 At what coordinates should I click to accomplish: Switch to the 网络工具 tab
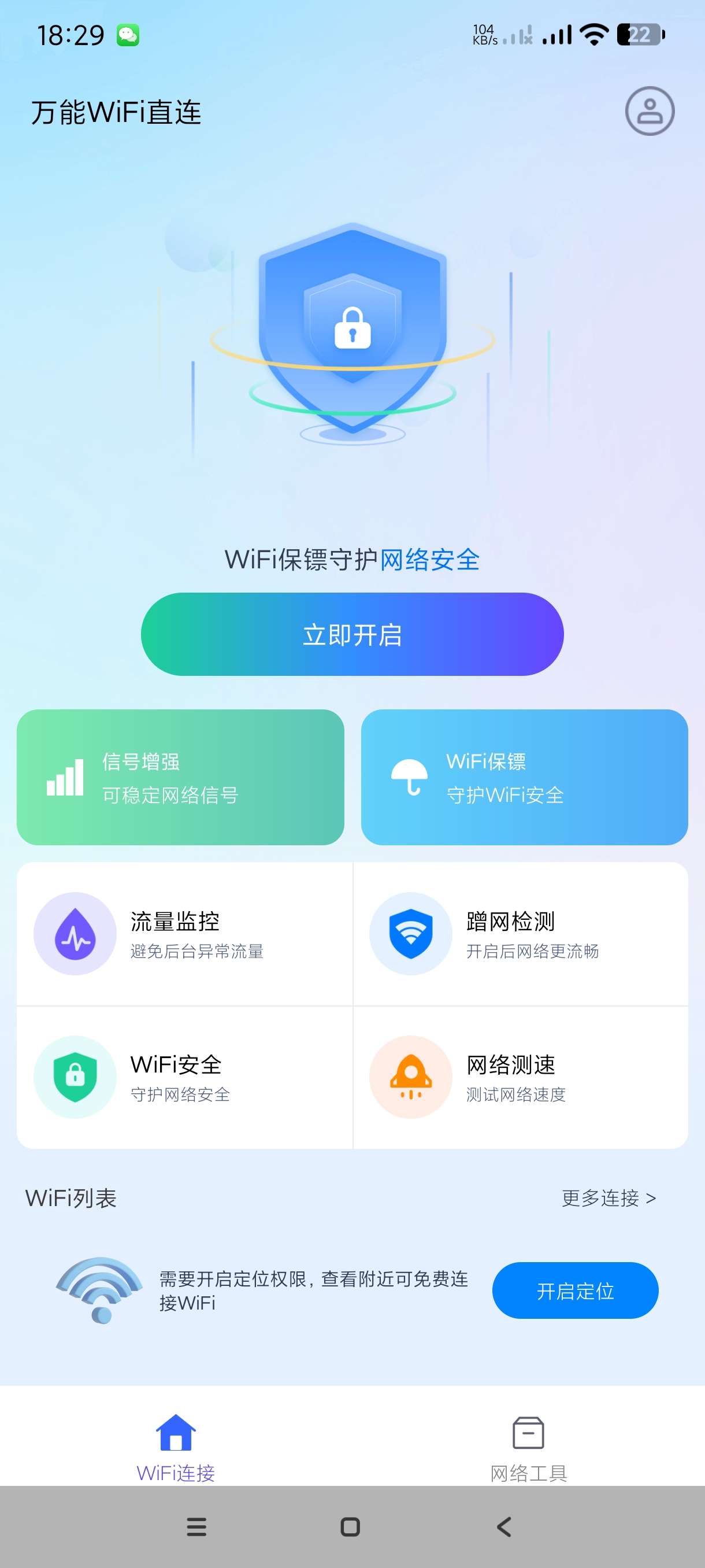pyautogui.click(x=529, y=1448)
